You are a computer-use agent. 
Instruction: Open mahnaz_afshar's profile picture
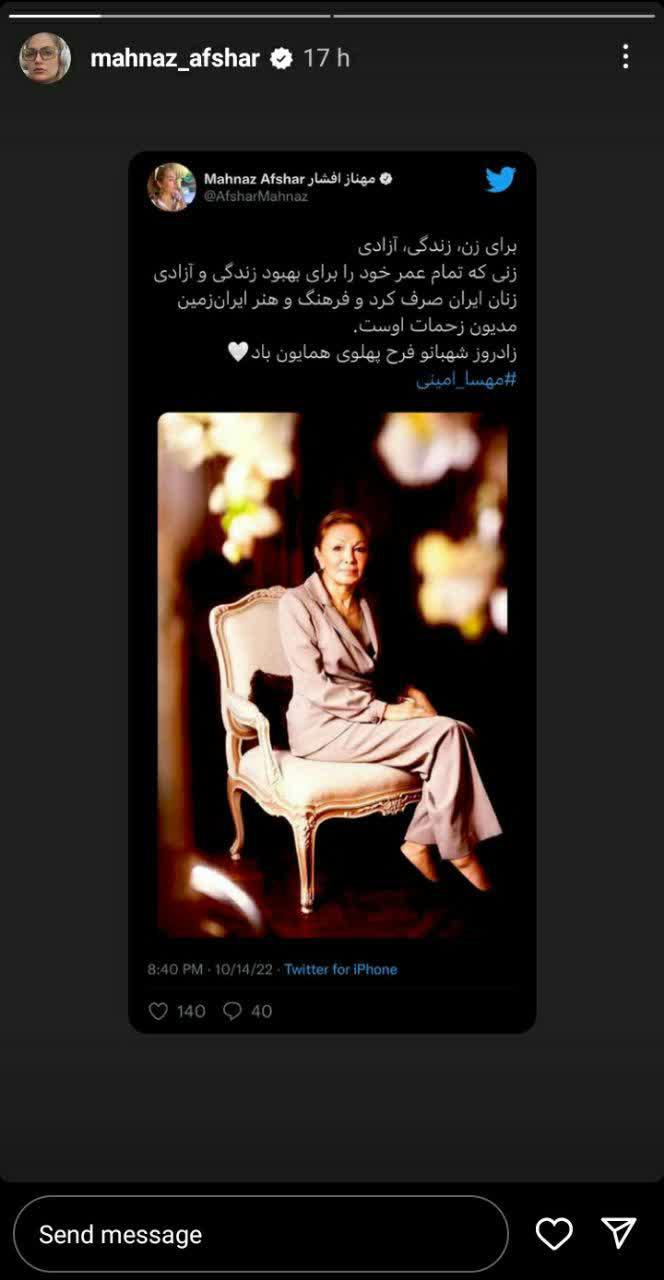[x=45, y=58]
